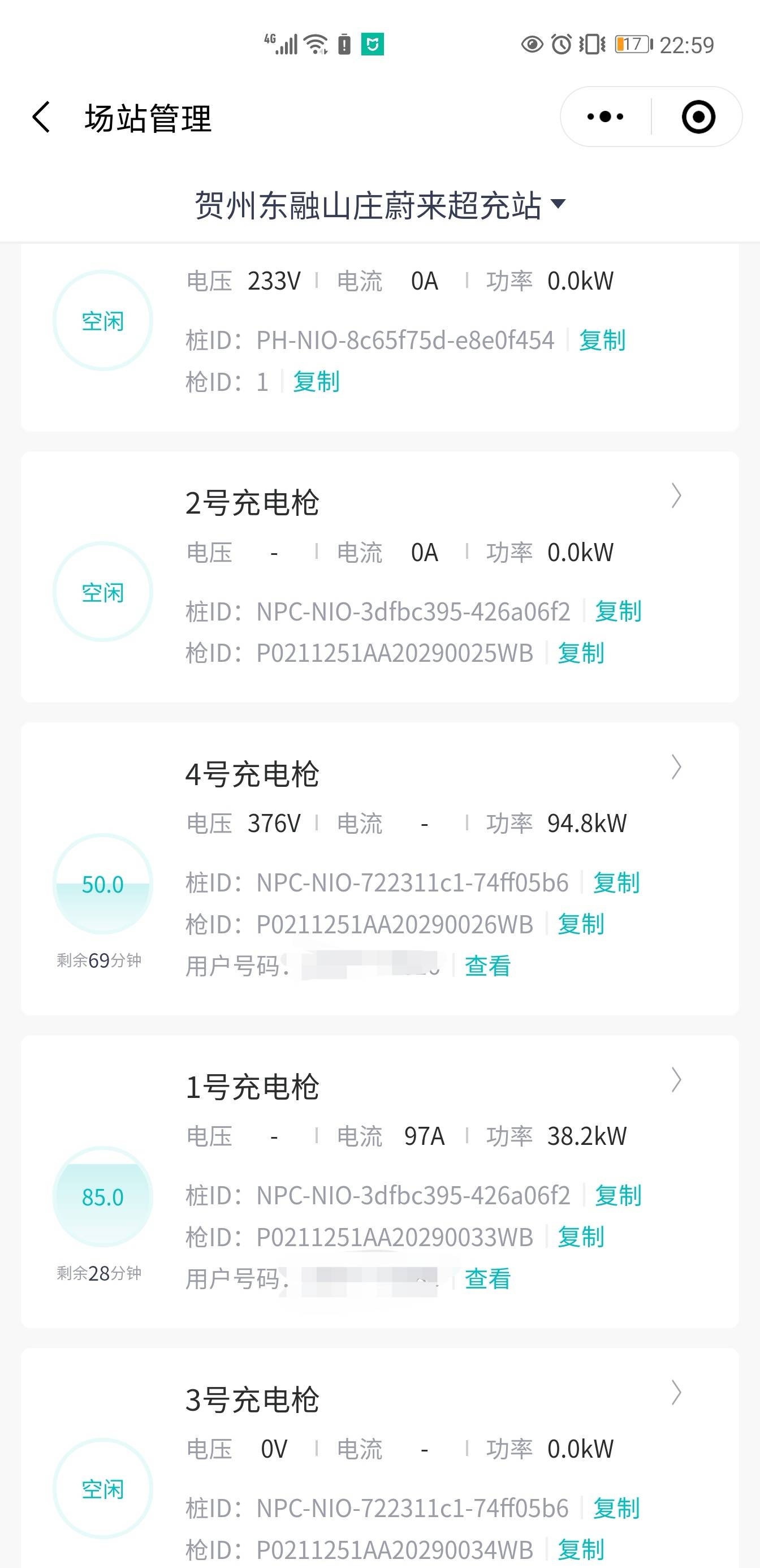Go back from 场站管理 page
The height and width of the screenshot is (1568, 760).
click(x=41, y=117)
